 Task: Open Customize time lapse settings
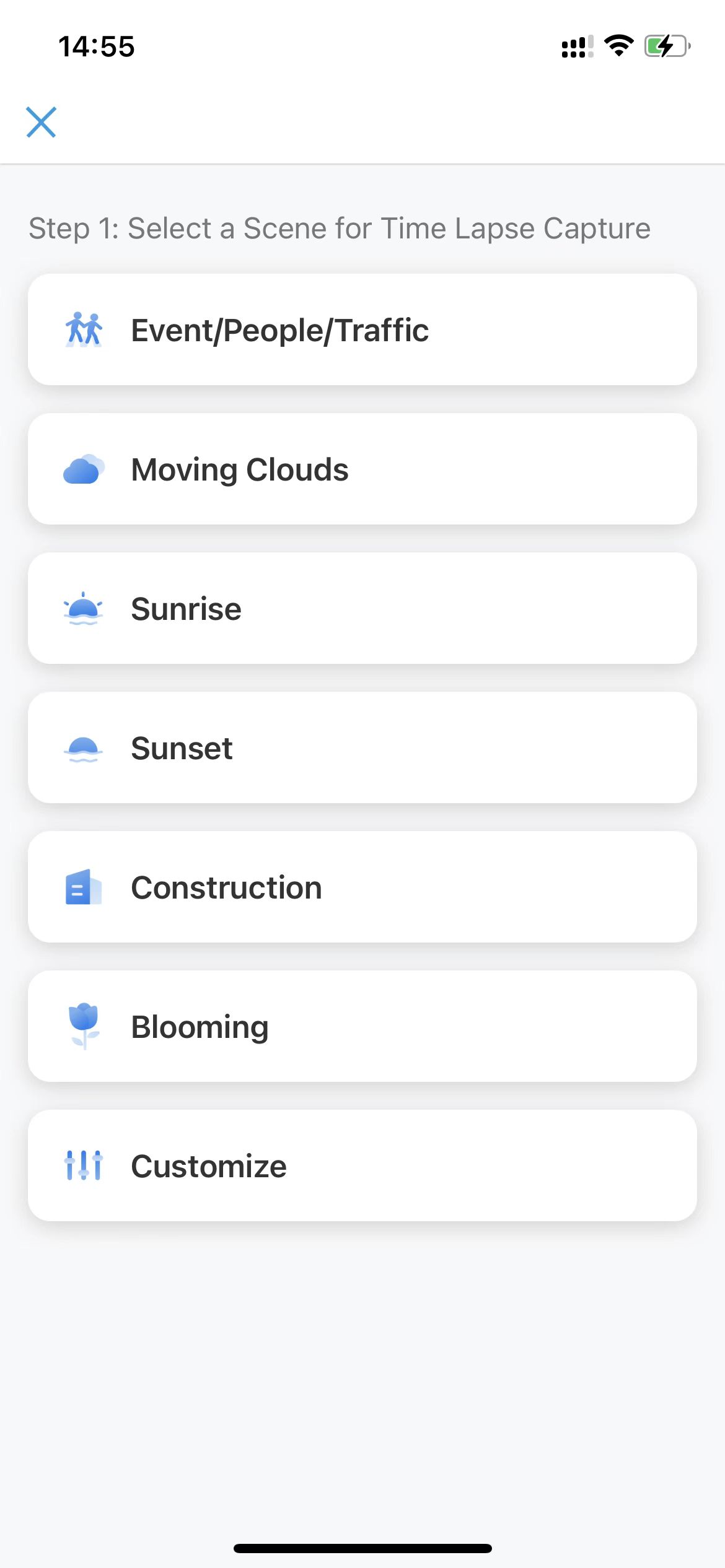point(362,1165)
